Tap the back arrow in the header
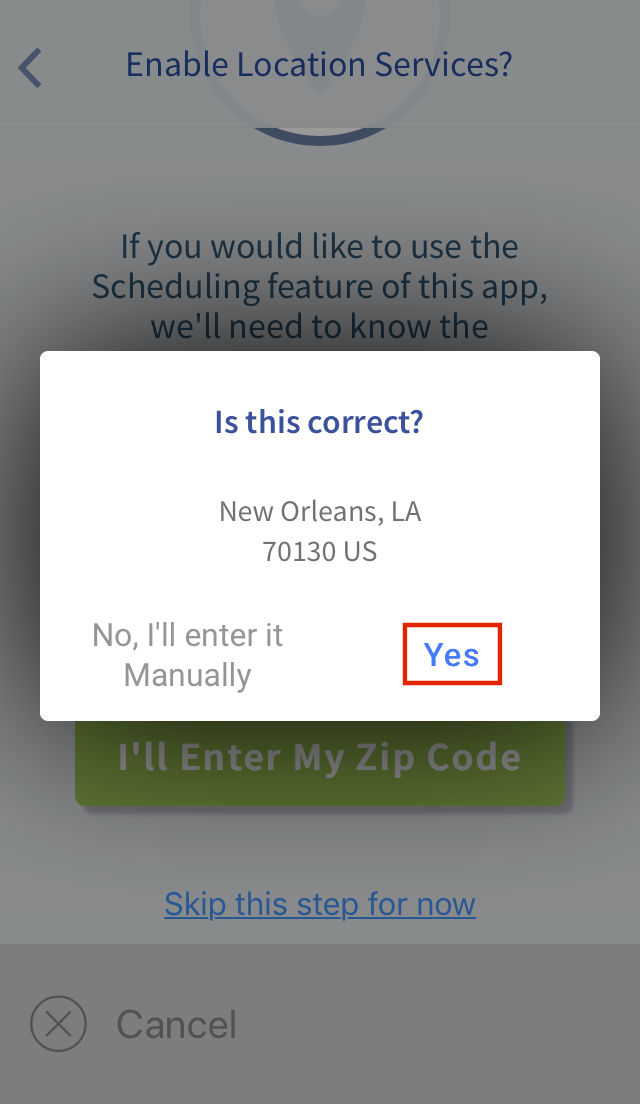Screen dimensions: 640x1104 [30, 68]
